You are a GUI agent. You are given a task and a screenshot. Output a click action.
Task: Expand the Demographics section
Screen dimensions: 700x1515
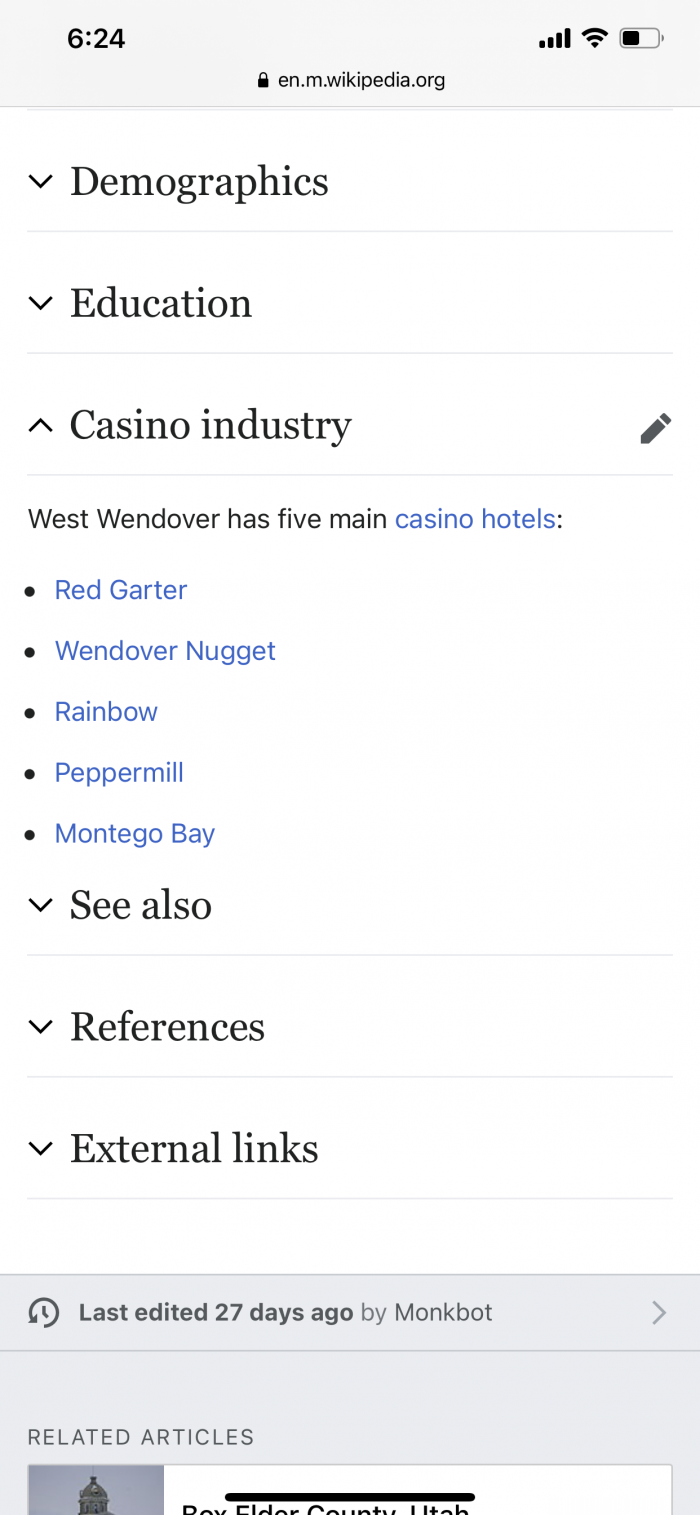click(349, 181)
